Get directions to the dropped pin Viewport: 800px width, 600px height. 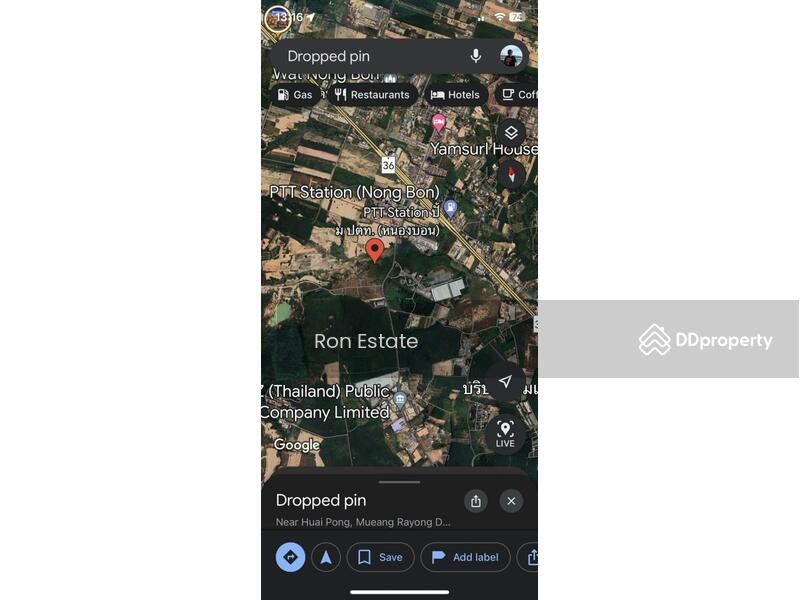(291, 557)
